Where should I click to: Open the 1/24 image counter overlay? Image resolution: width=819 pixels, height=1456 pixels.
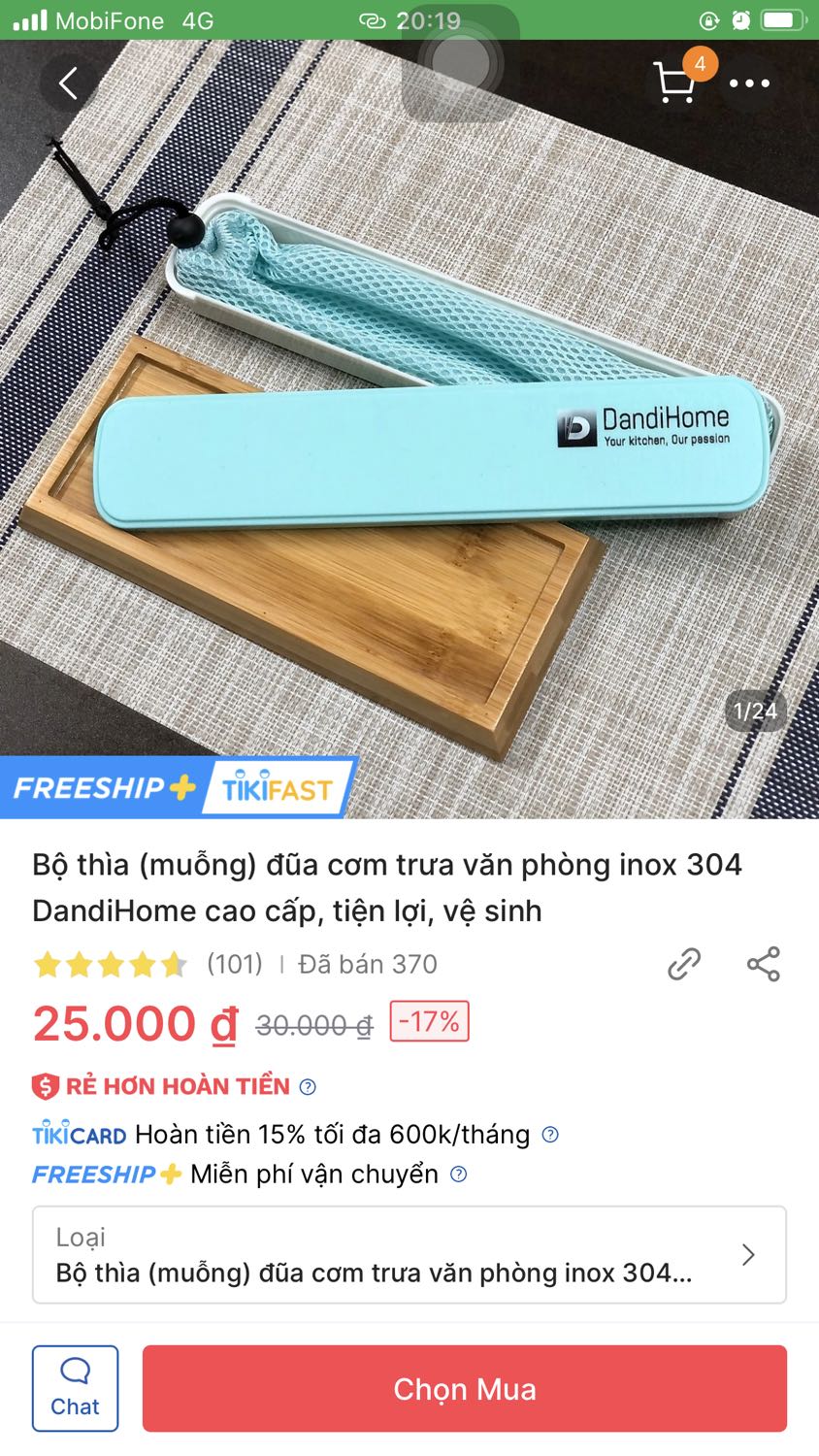755,711
